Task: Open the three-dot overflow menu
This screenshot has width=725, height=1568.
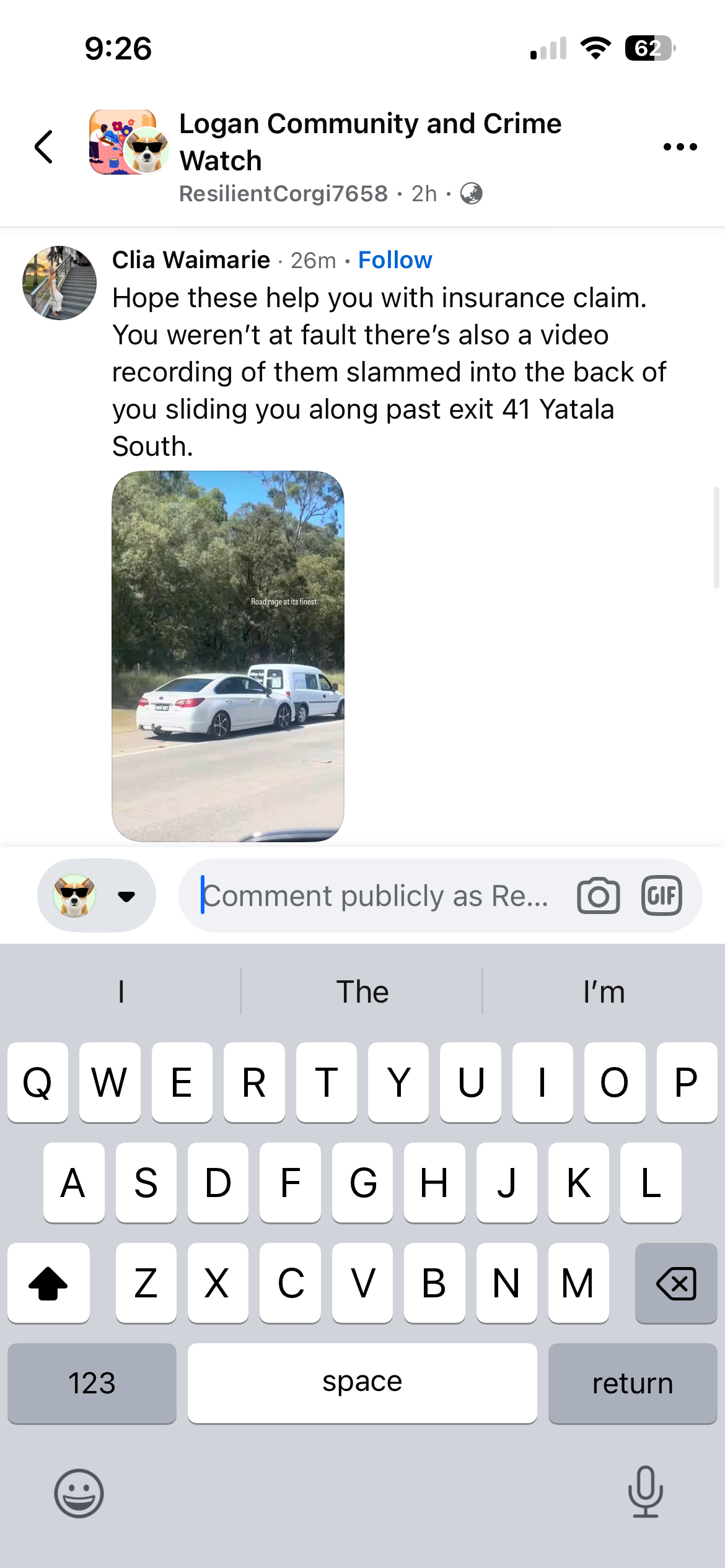Action: click(x=680, y=147)
